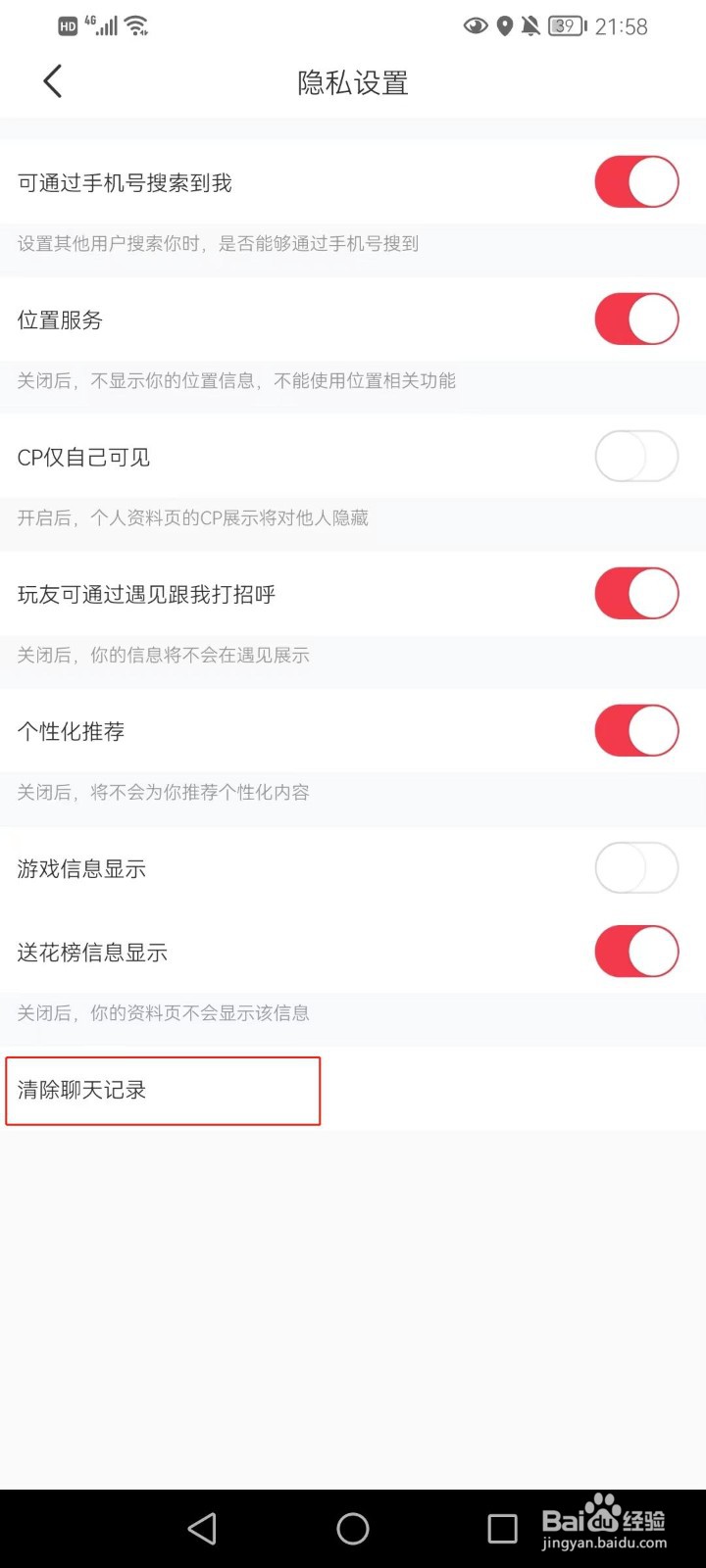Tap the HD indicator in the status bar

(67, 26)
